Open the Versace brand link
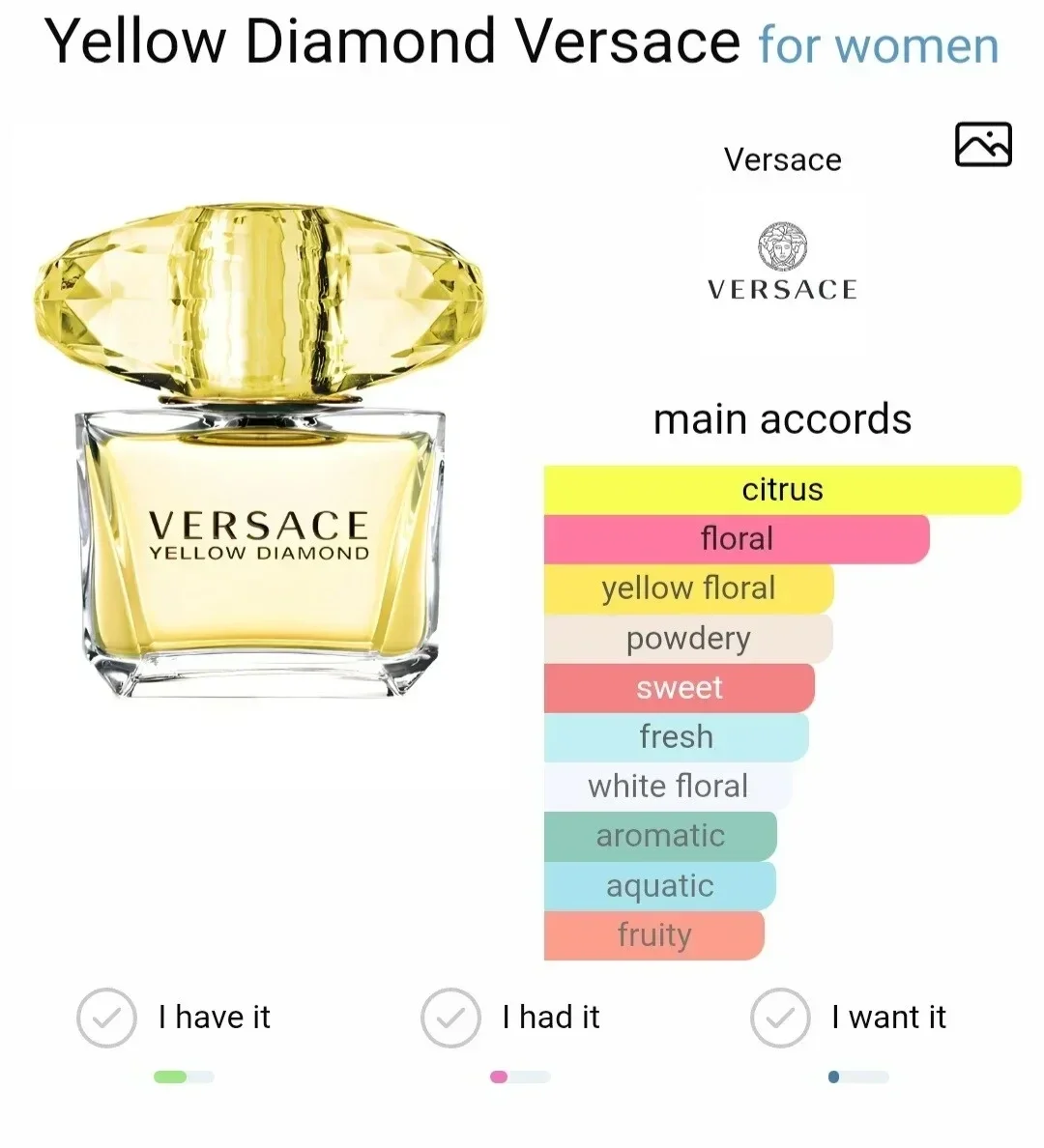 [x=782, y=159]
